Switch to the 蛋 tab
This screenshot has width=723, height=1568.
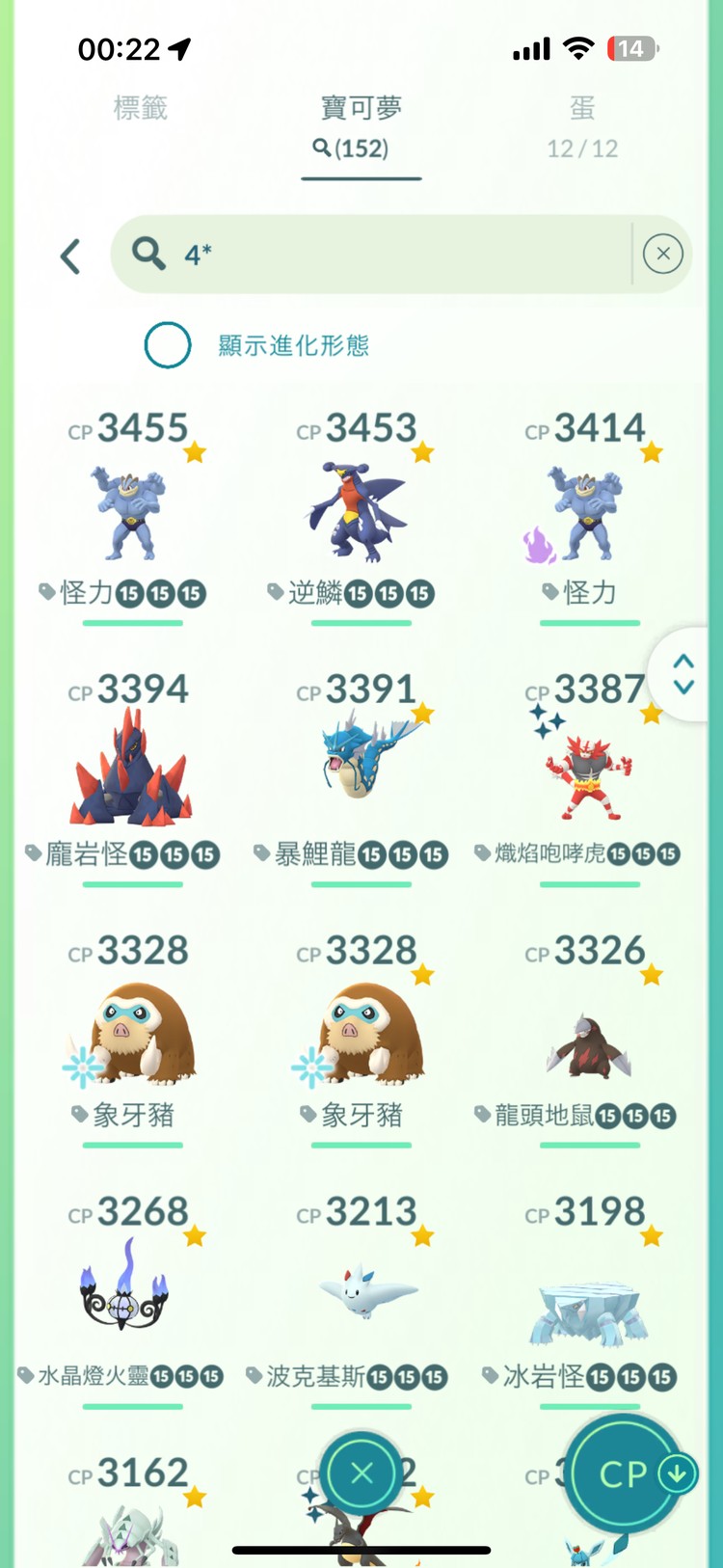tap(582, 125)
